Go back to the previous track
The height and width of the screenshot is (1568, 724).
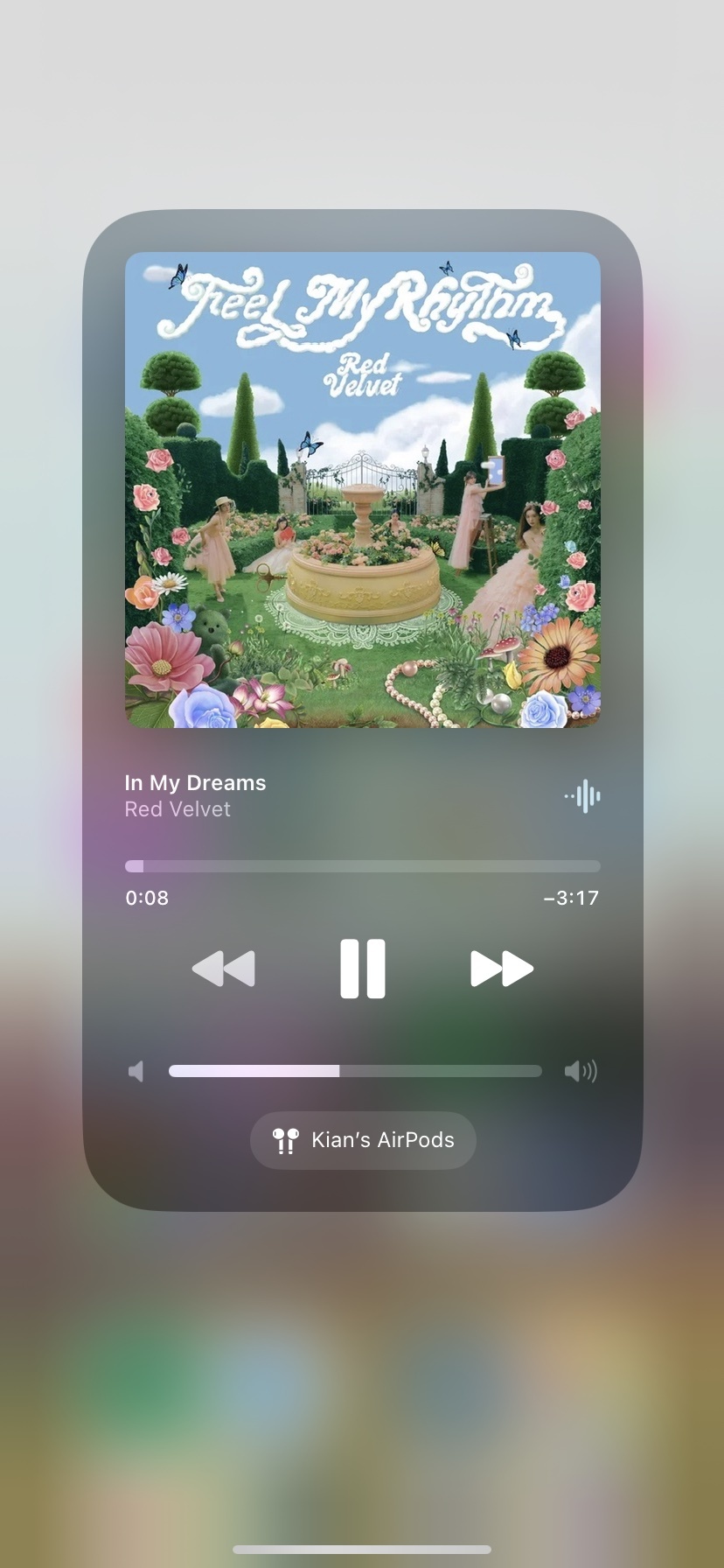tap(224, 969)
